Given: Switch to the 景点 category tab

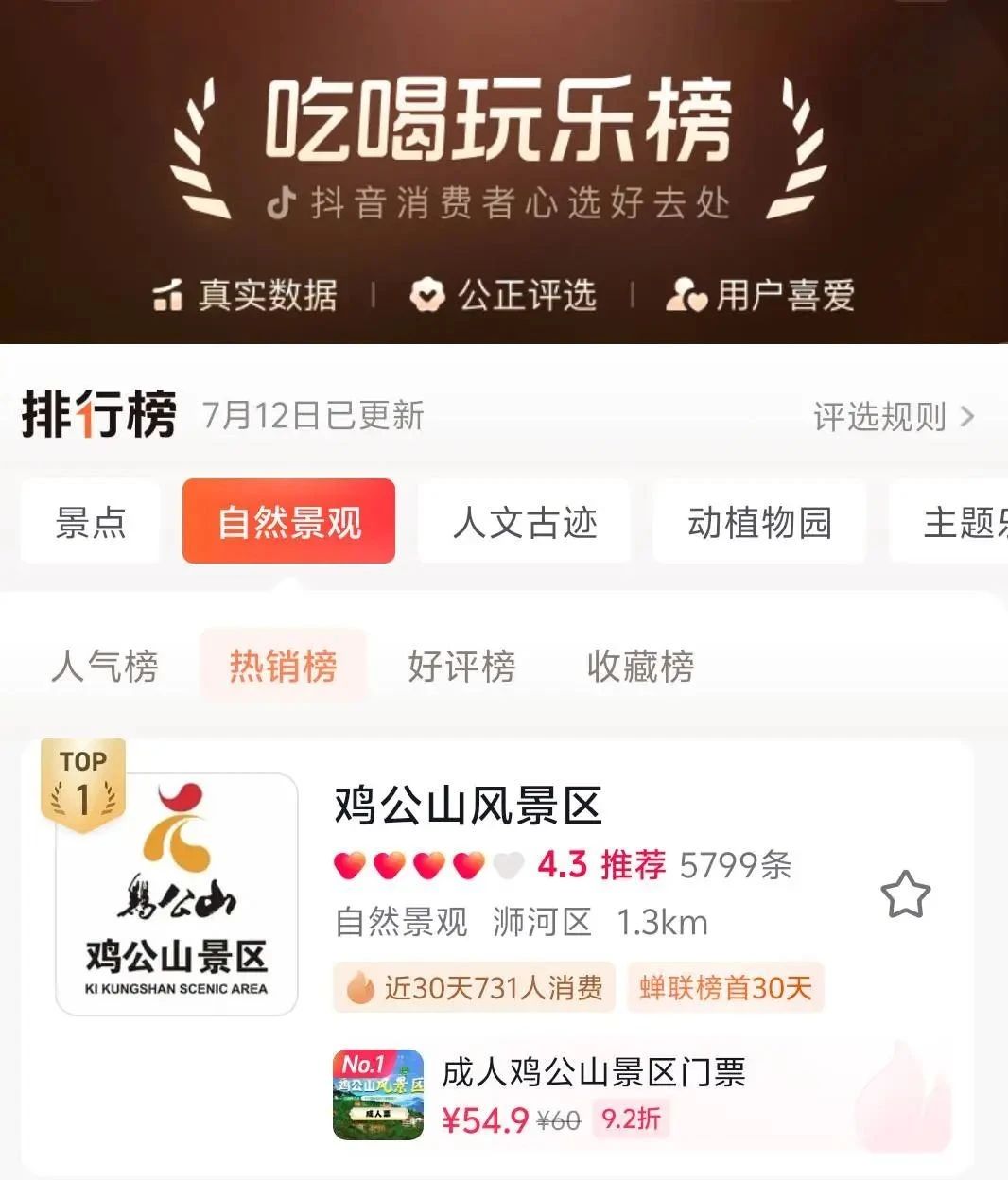Looking at the screenshot, I should 91,522.
